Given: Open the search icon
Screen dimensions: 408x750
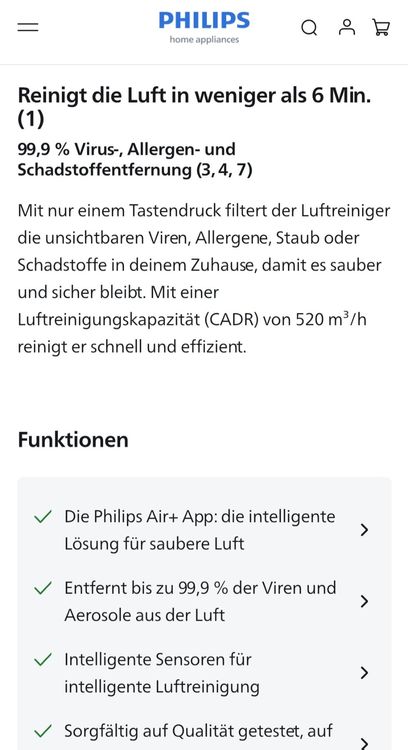Looking at the screenshot, I should click(309, 28).
